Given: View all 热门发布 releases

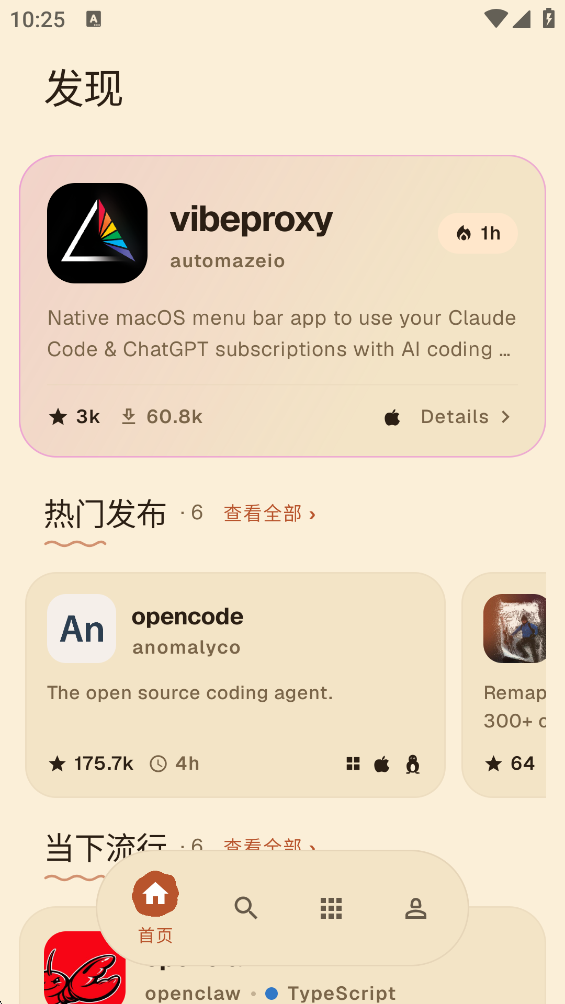Looking at the screenshot, I should (270, 513).
